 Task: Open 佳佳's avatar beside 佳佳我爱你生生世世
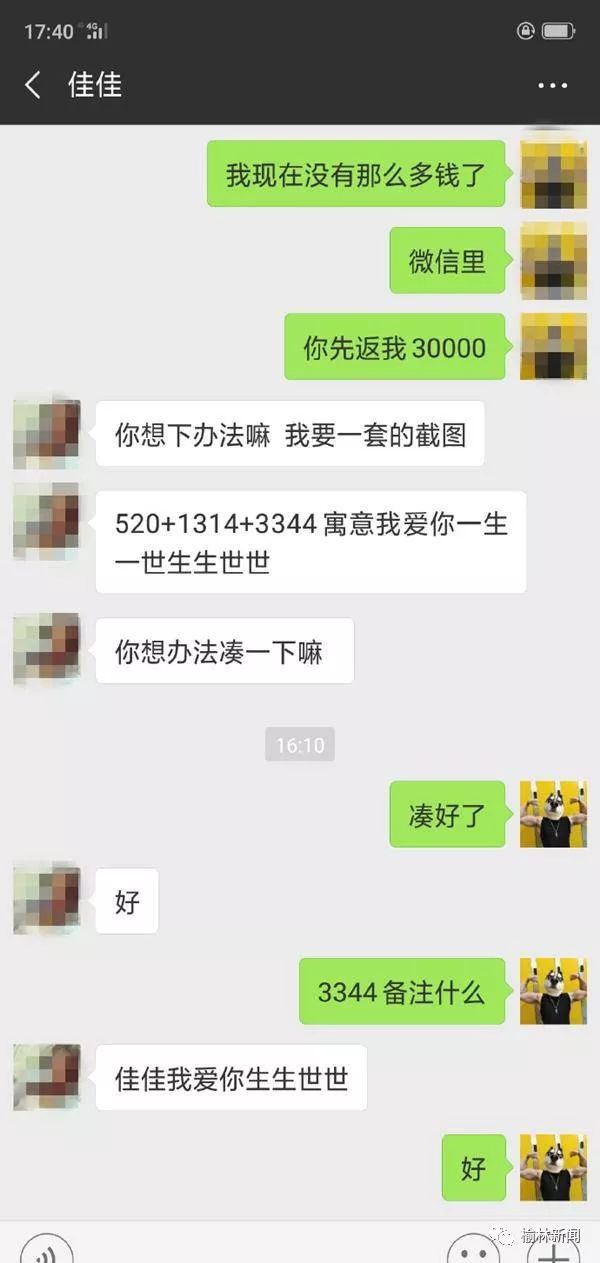point(47,1077)
